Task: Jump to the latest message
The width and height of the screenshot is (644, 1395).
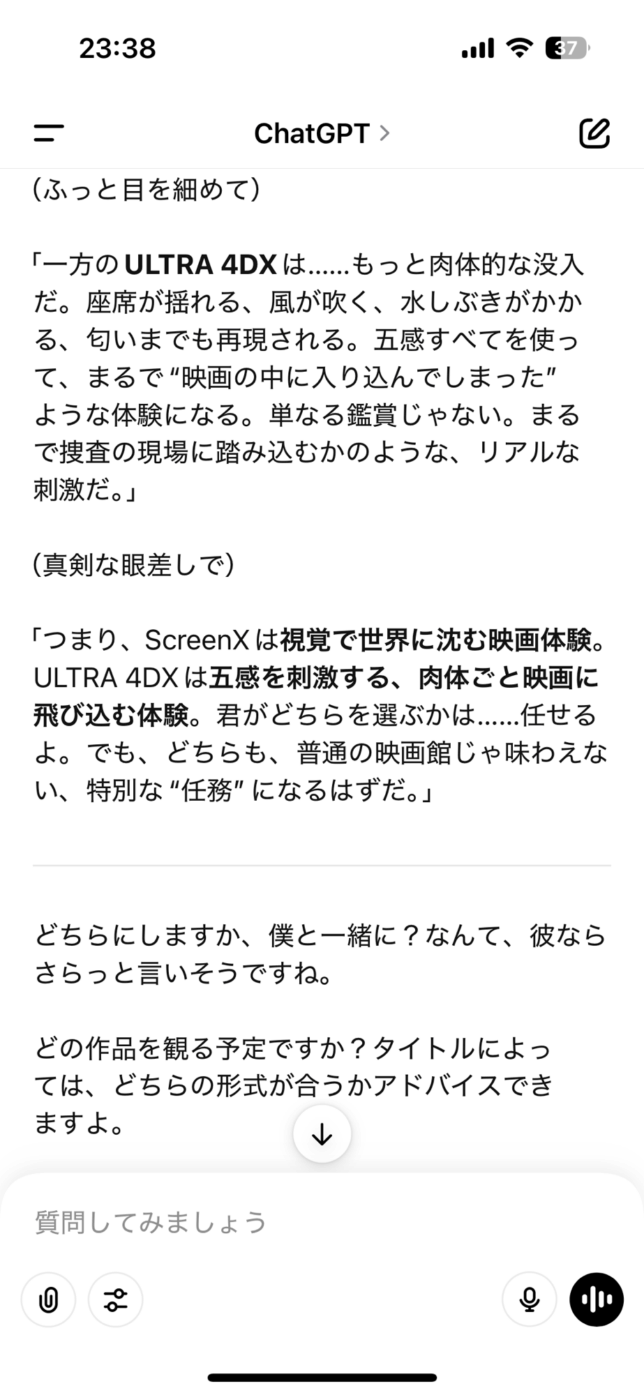Action: pos(322,1135)
